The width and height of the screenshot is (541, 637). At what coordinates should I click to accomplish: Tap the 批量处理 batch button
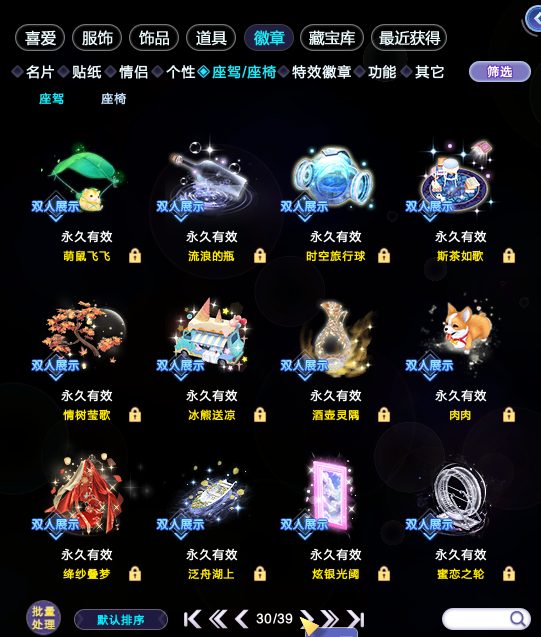click(x=43, y=618)
